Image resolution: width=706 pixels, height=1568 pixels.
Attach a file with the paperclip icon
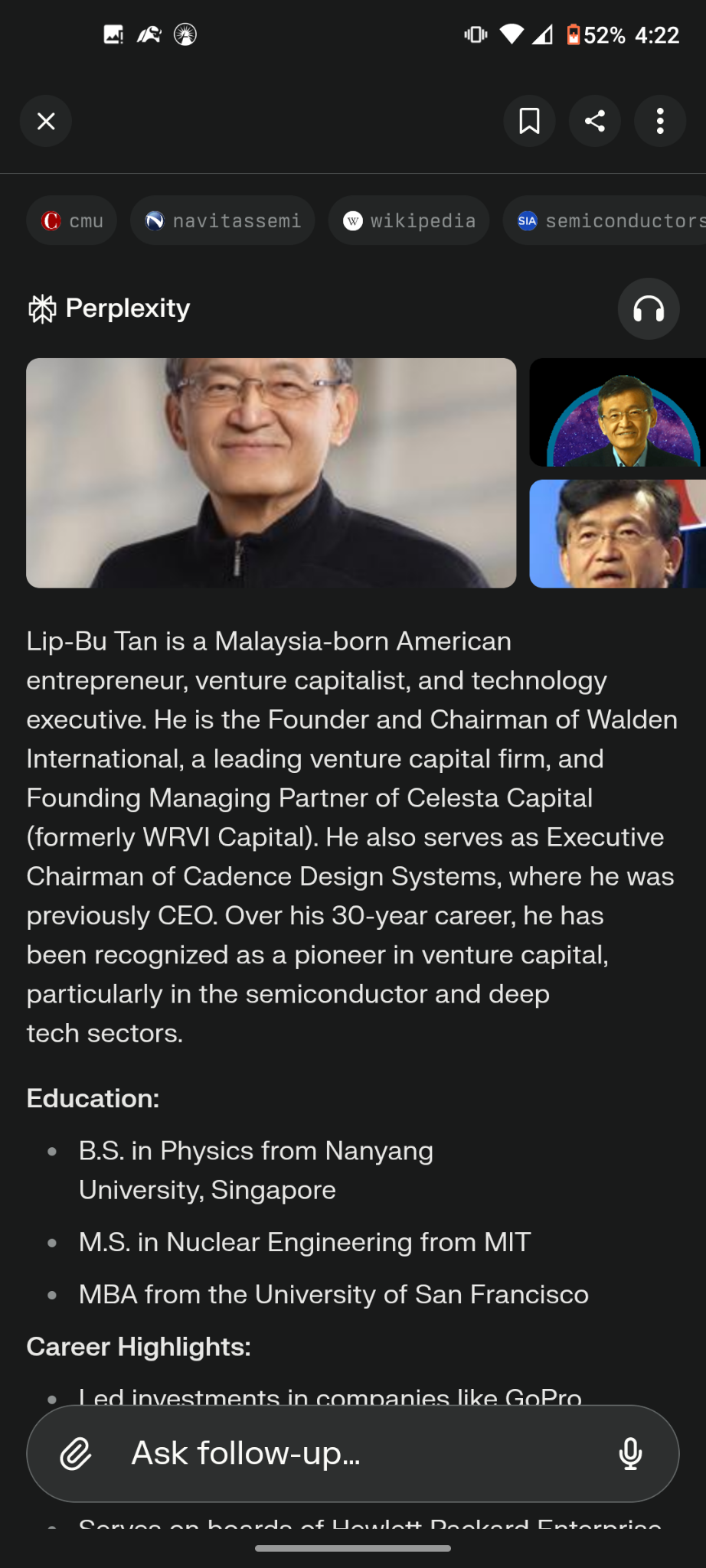tap(76, 1453)
